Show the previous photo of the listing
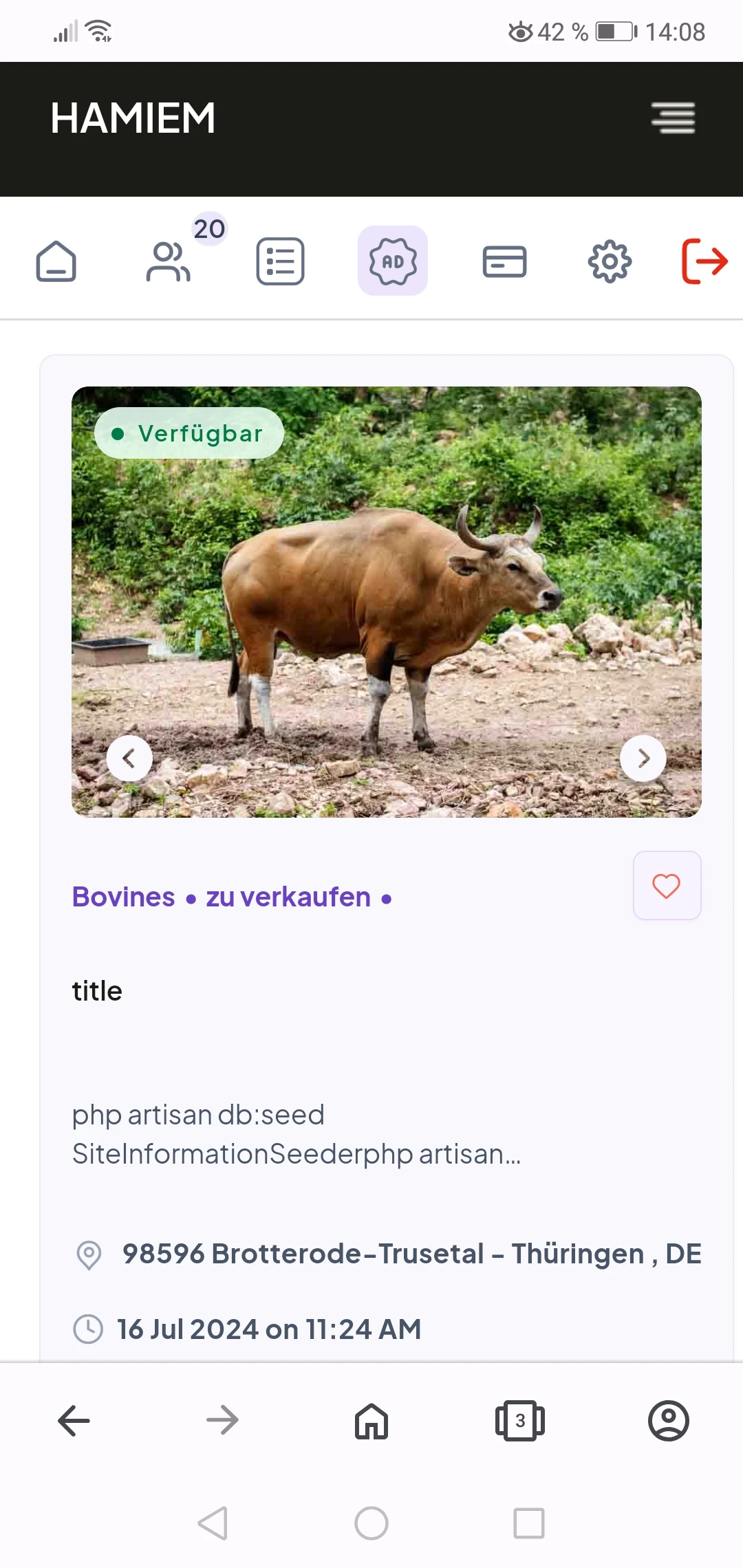The width and height of the screenshot is (743, 1568). 129,758
